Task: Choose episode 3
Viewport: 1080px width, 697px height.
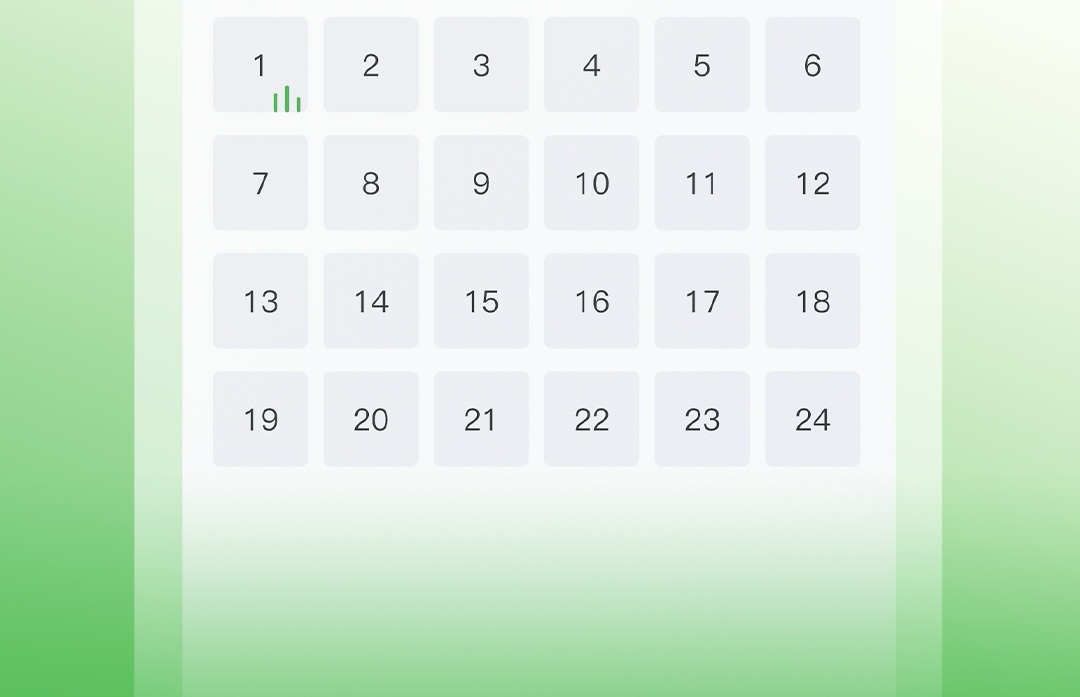Action: pyautogui.click(x=481, y=65)
